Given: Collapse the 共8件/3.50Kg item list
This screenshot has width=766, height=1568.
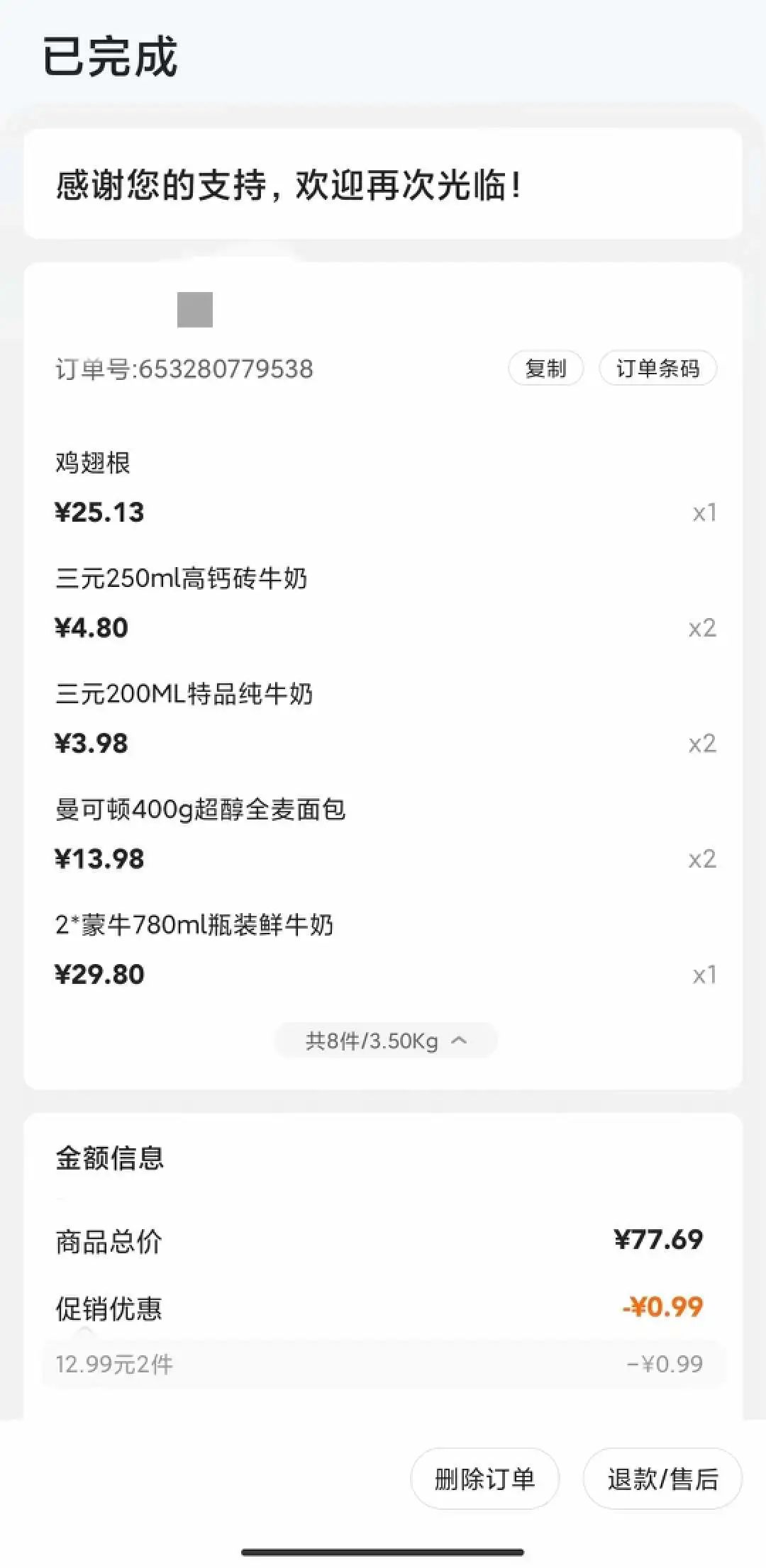Looking at the screenshot, I should pos(385,1041).
